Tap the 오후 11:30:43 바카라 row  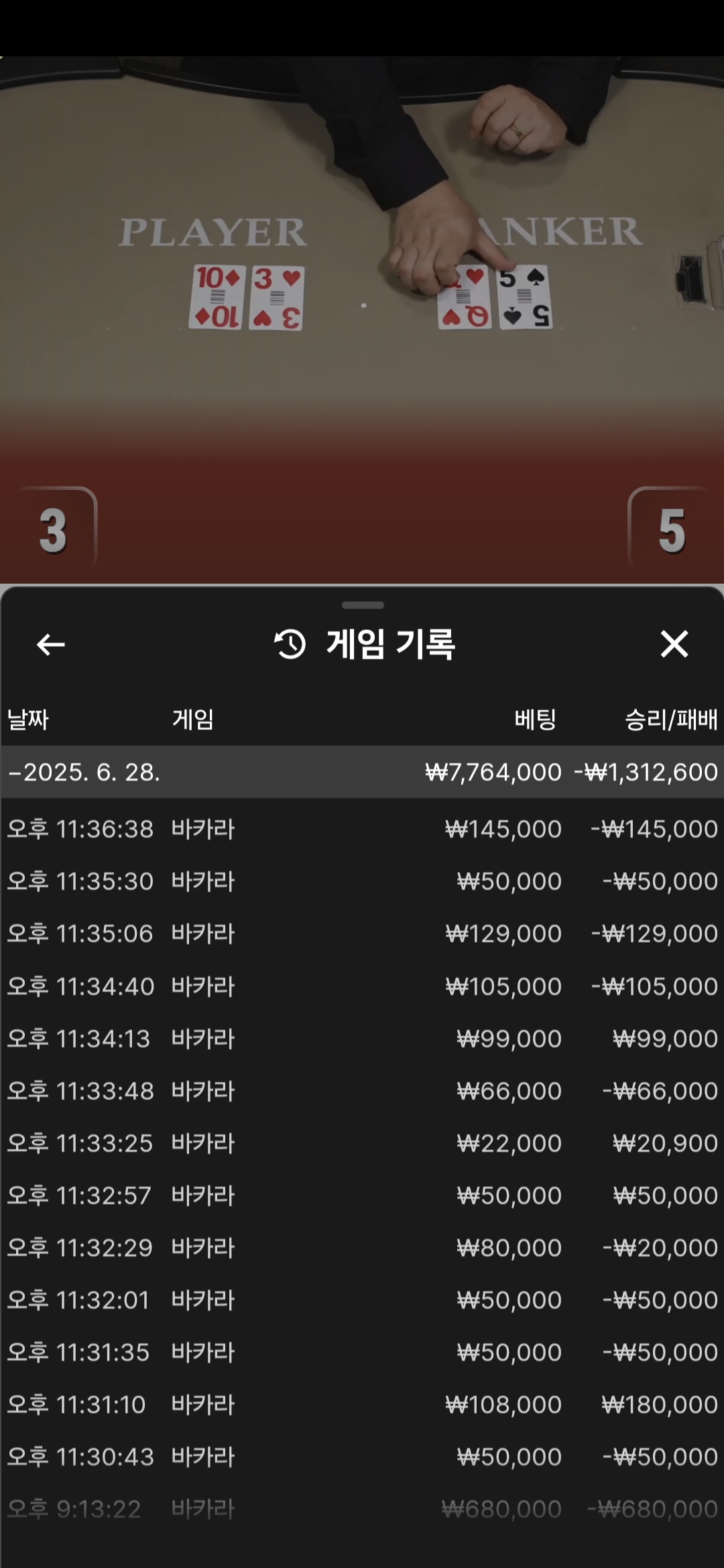pos(362,1456)
